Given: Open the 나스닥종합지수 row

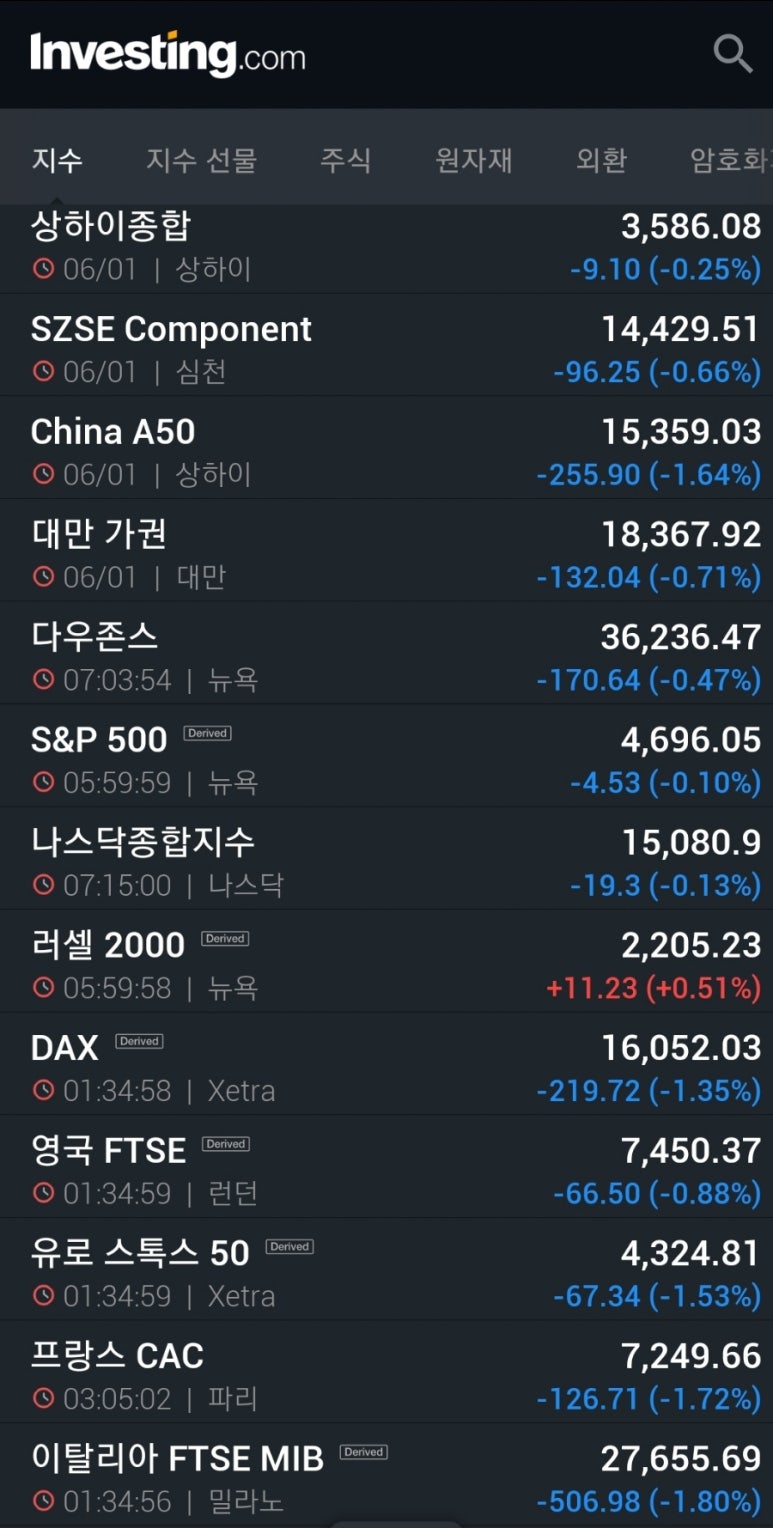Looking at the screenshot, I should [386, 859].
